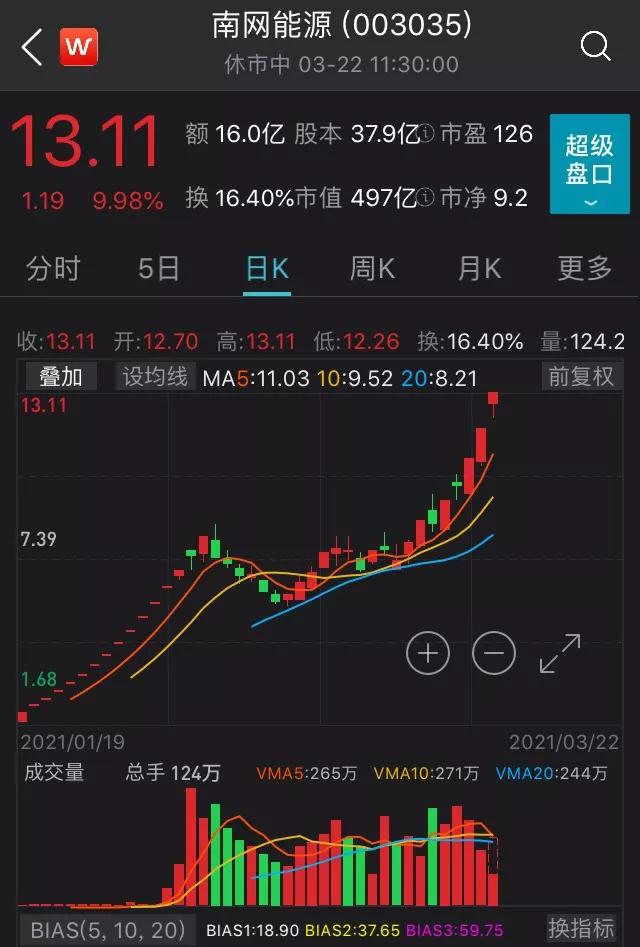Open 设均线 moving average settings
This screenshot has height=947, width=640.
pos(154,377)
